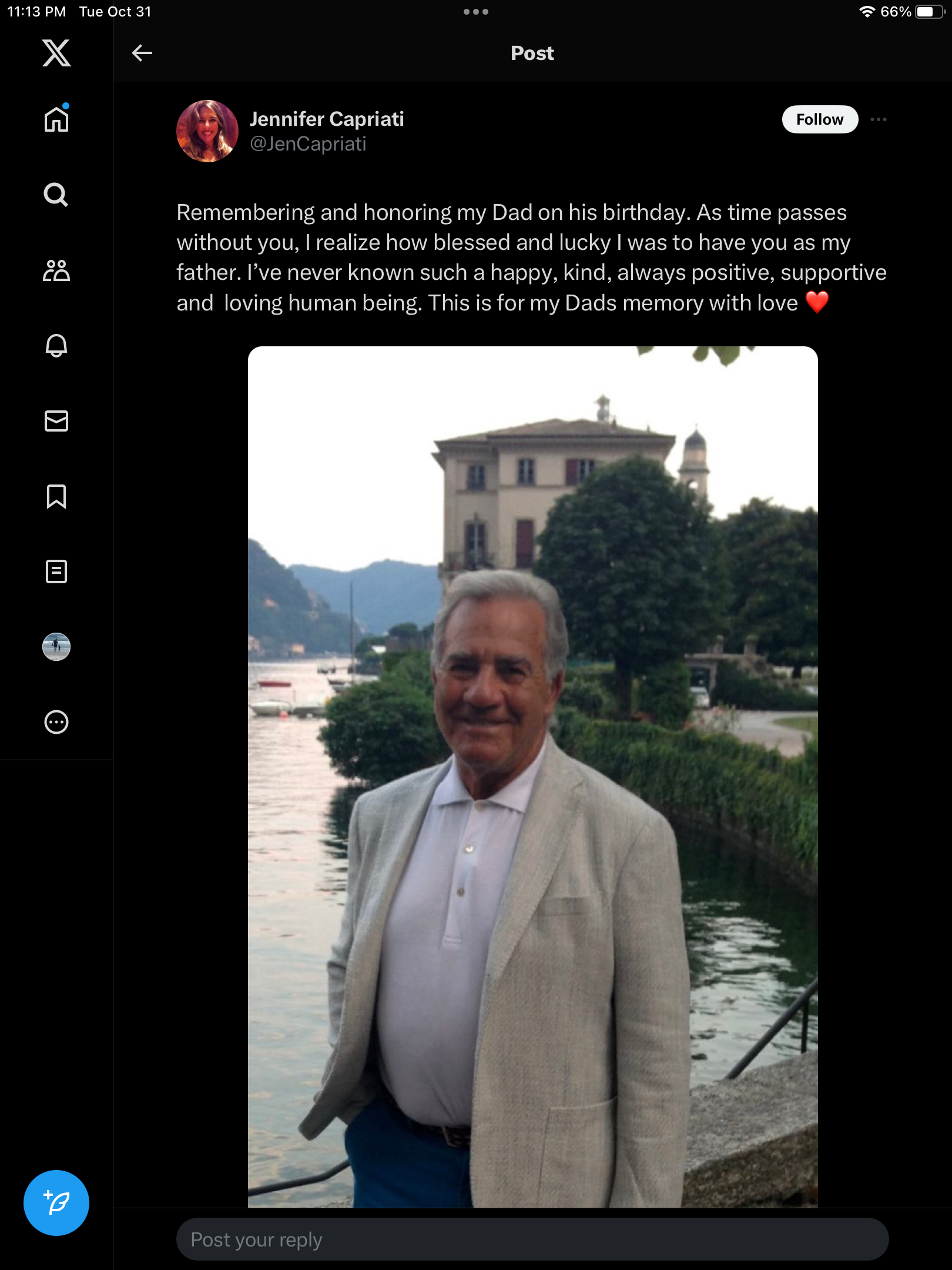Go back using the arrow

pyautogui.click(x=142, y=53)
